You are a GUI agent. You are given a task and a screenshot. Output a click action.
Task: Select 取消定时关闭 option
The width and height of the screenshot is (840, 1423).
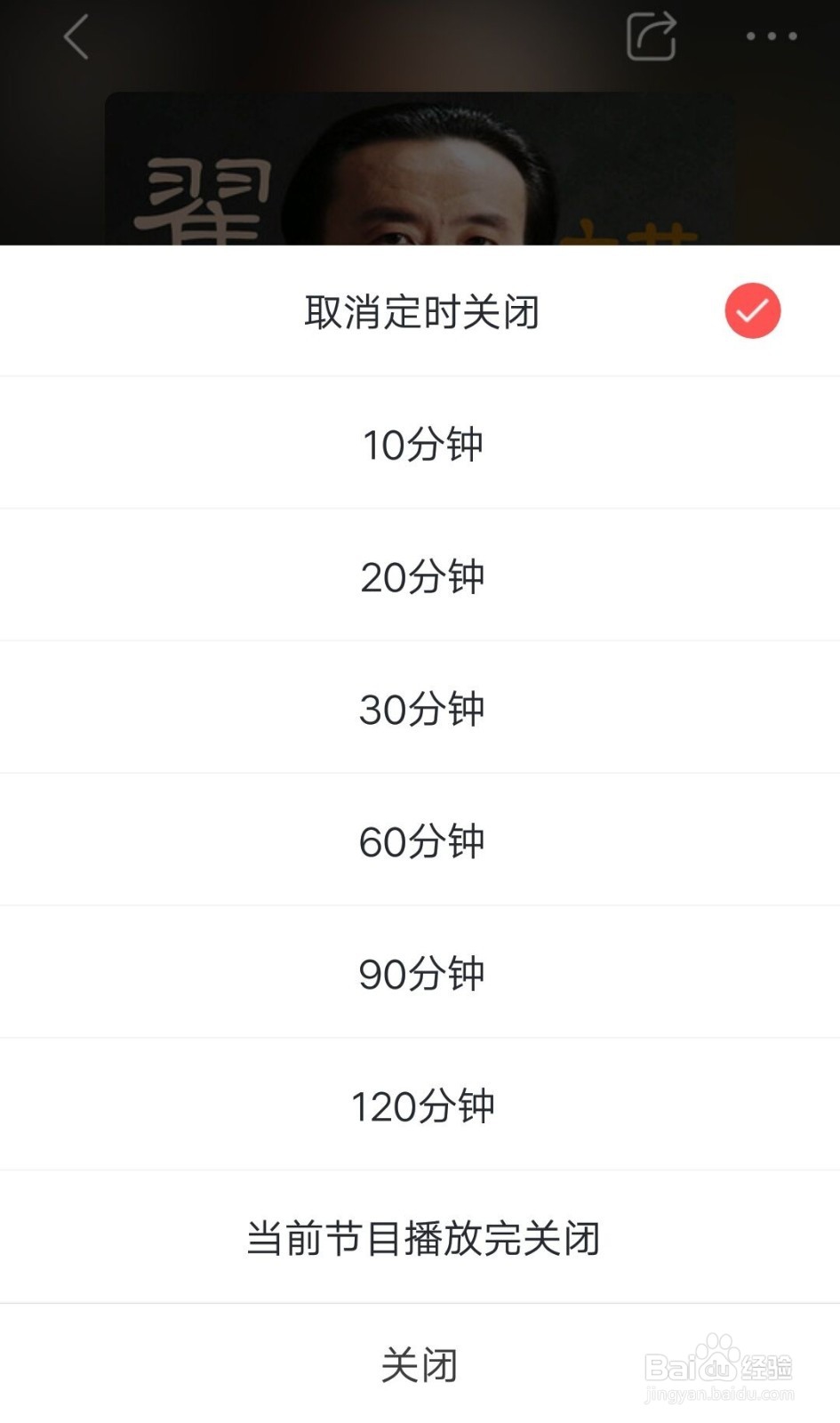point(420,311)
